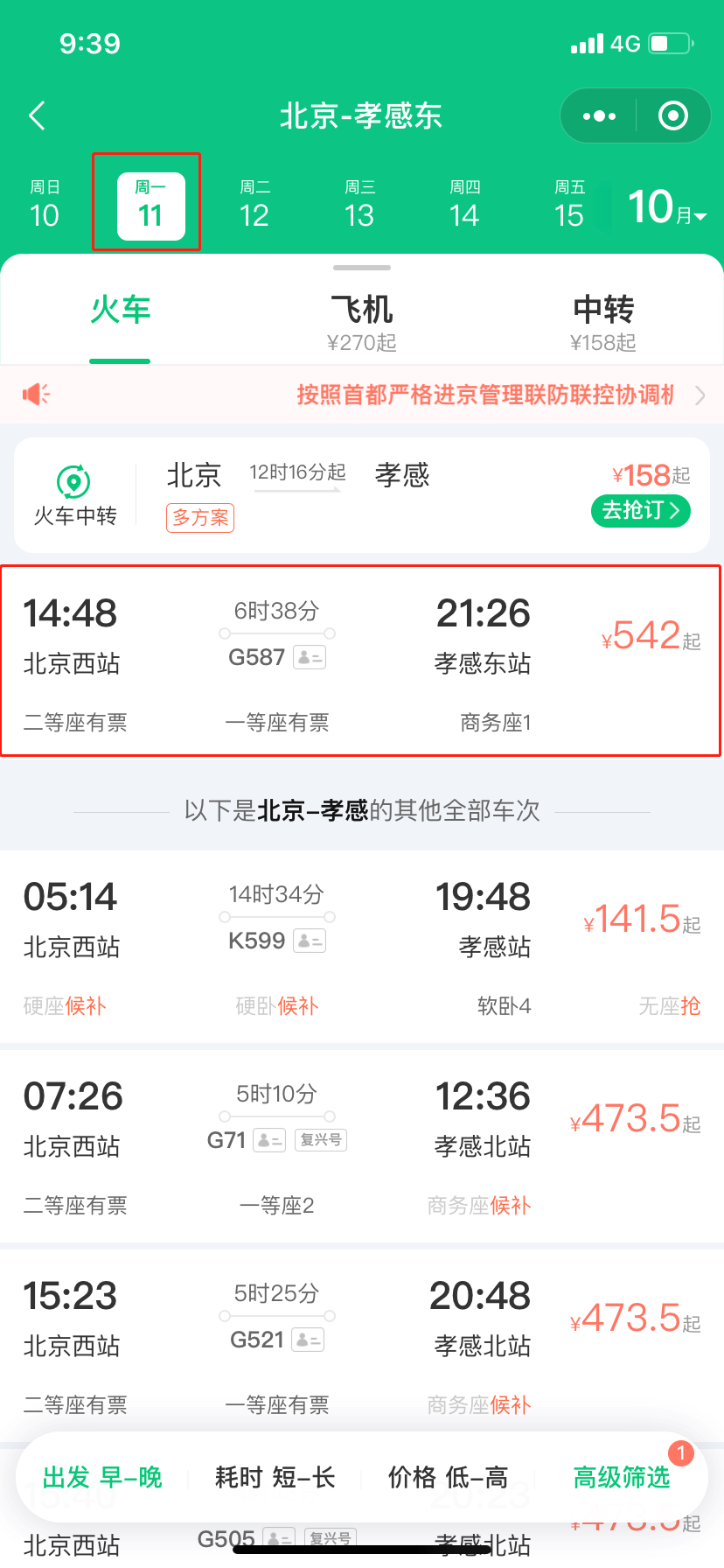Go back from 北京-孝感东 page
The image size is (724, 1568).
click(37, 115)
